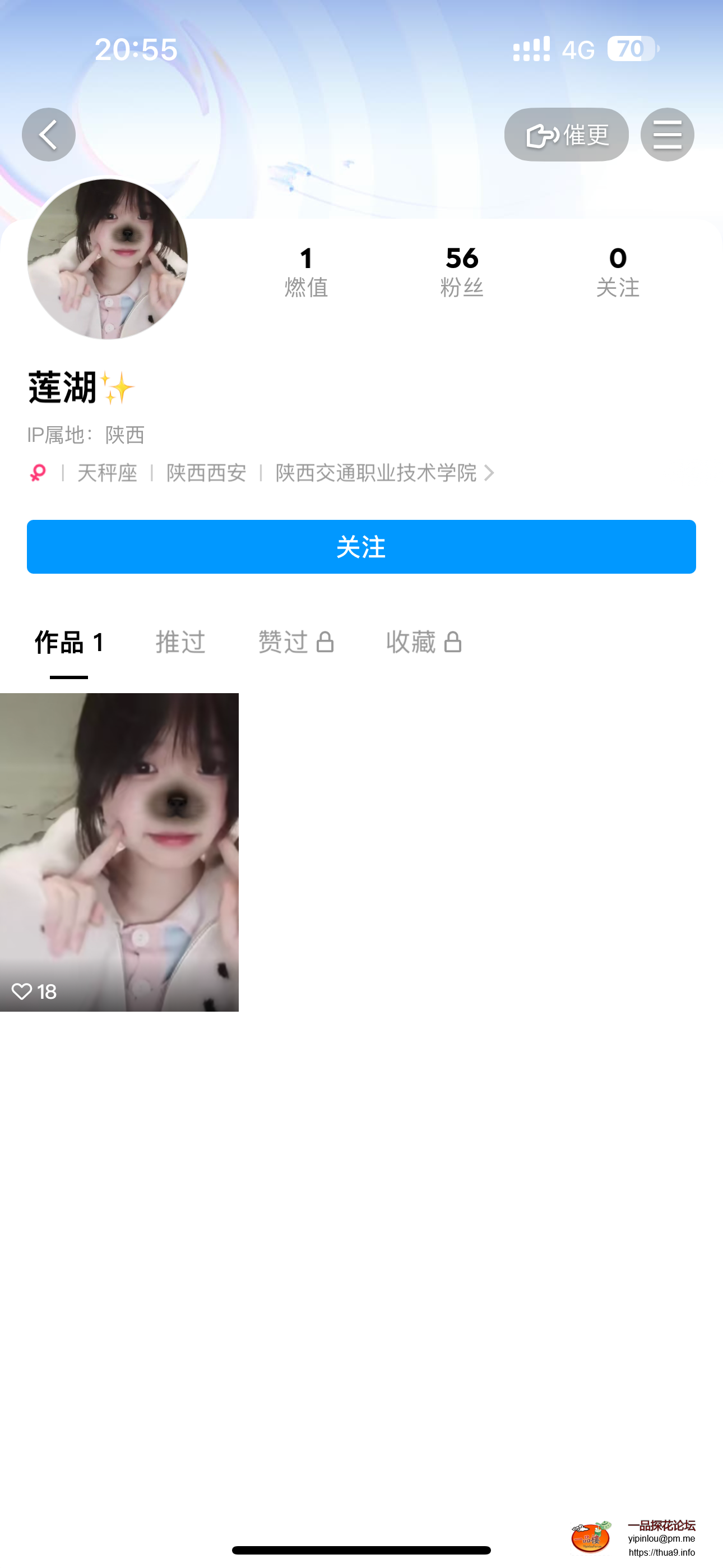Tap the 催更 button
This screenshot has width=723, height=1568.
pyautogui.click(x=566, y=135)
